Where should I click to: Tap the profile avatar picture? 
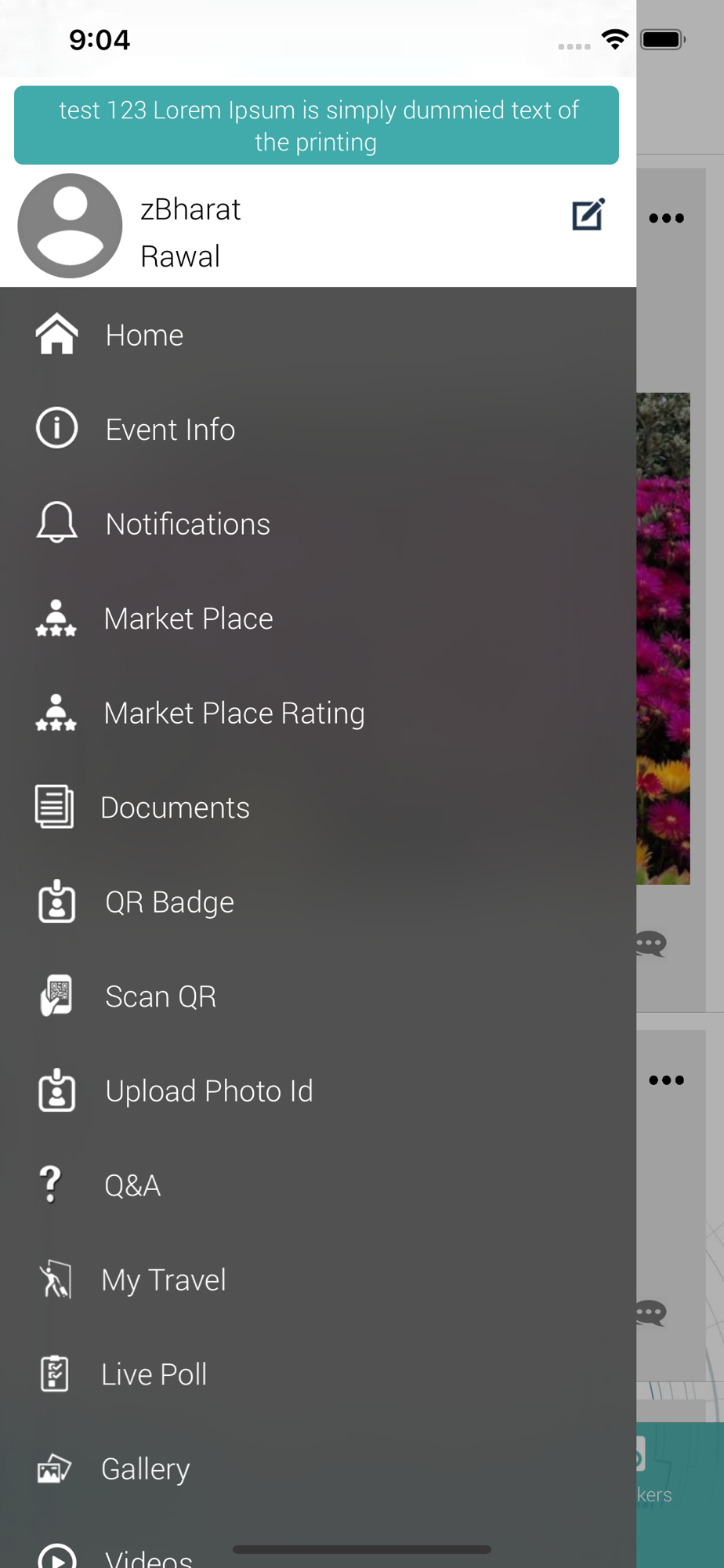click(71, 226)
